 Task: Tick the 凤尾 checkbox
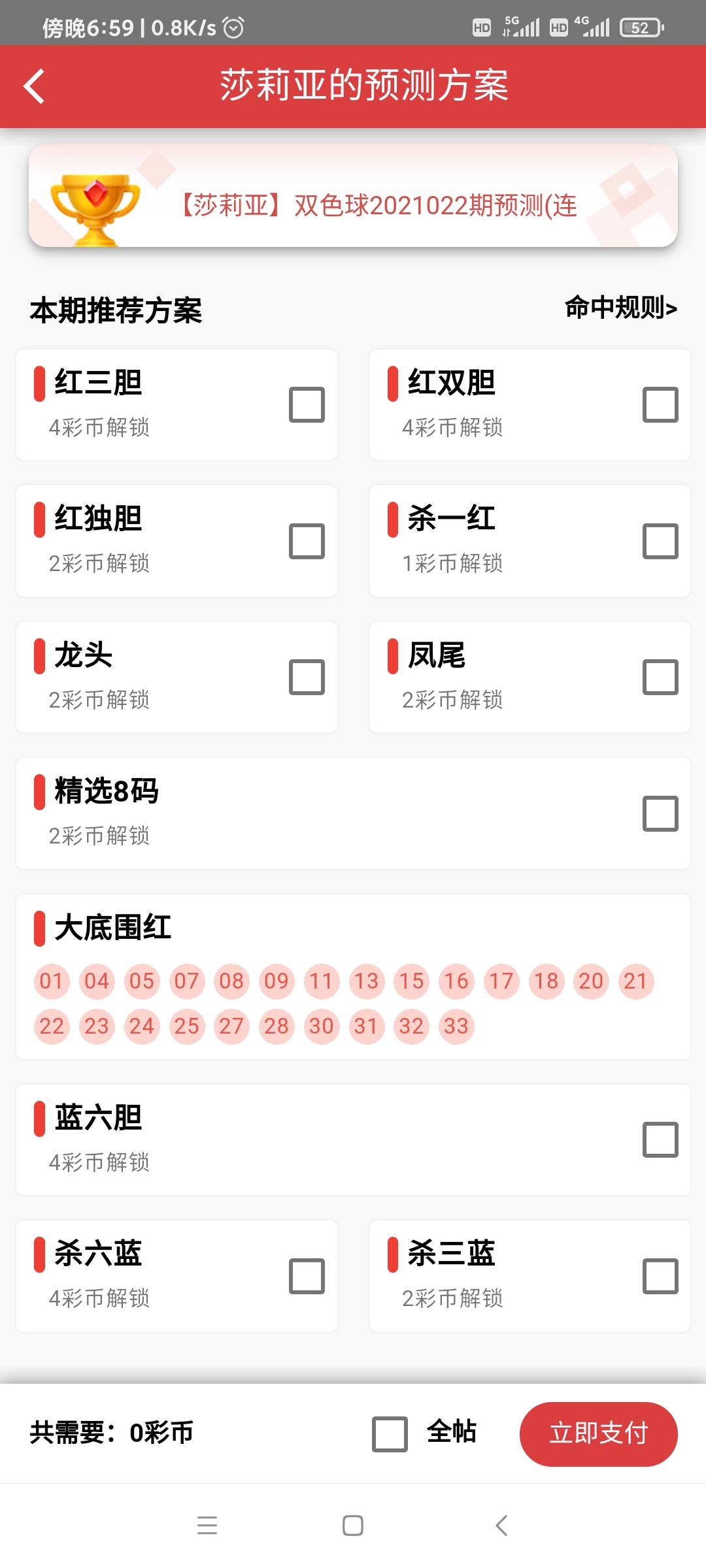click(660, 677)
